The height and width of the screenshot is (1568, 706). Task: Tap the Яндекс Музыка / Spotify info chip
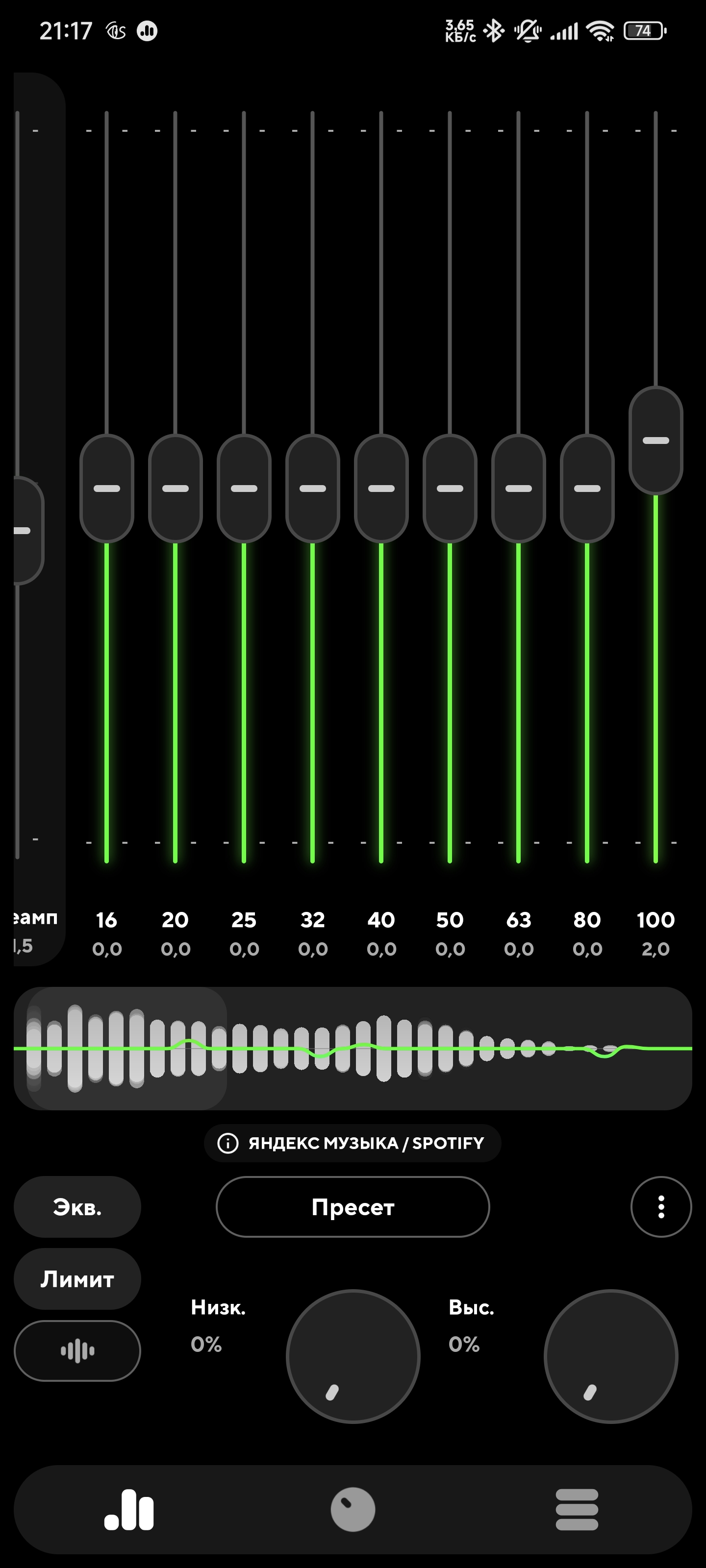pos(353,1143)
